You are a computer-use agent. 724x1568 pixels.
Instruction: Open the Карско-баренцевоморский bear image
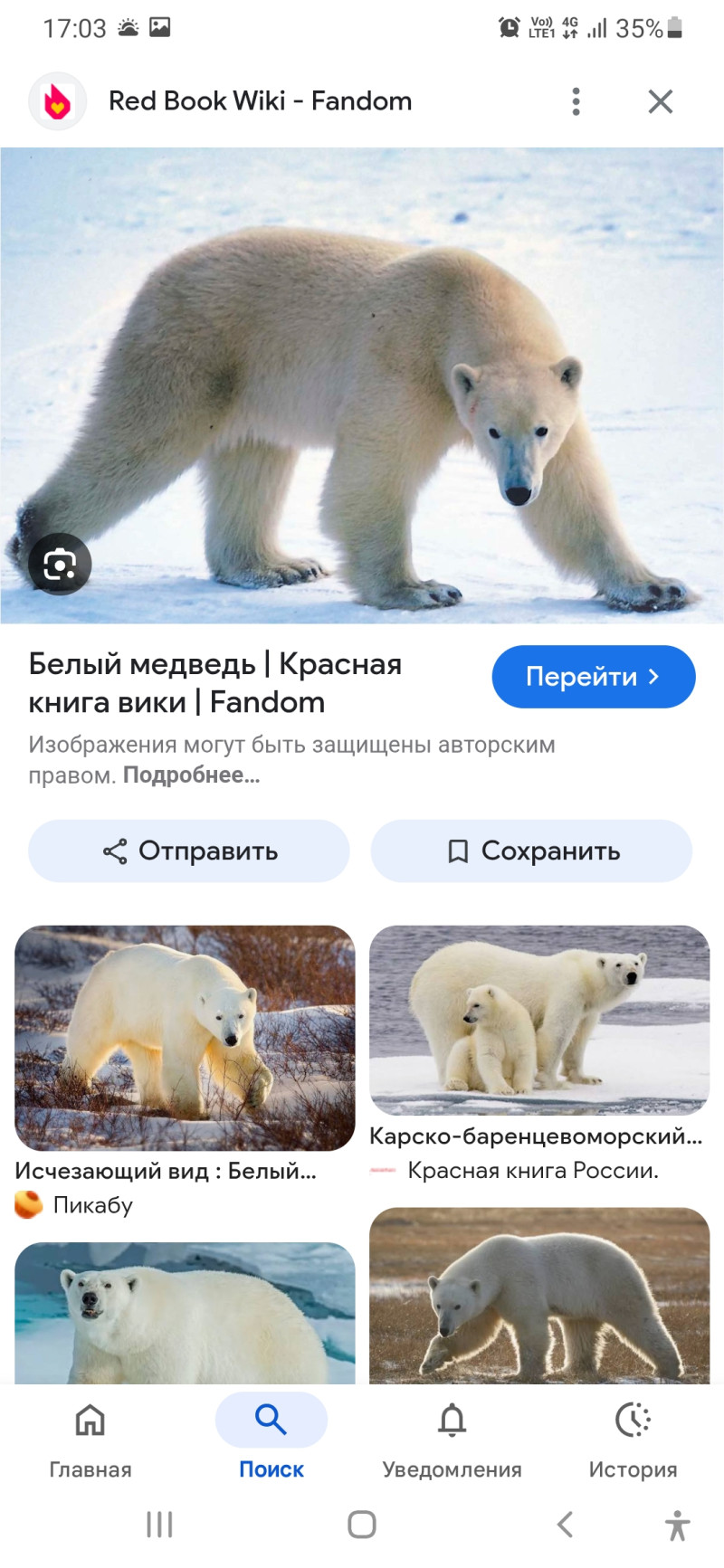539,1020
